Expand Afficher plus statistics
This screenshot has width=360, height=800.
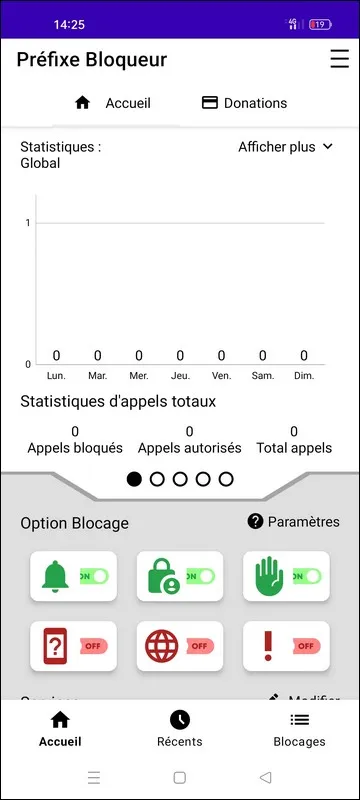coord(286,147)
